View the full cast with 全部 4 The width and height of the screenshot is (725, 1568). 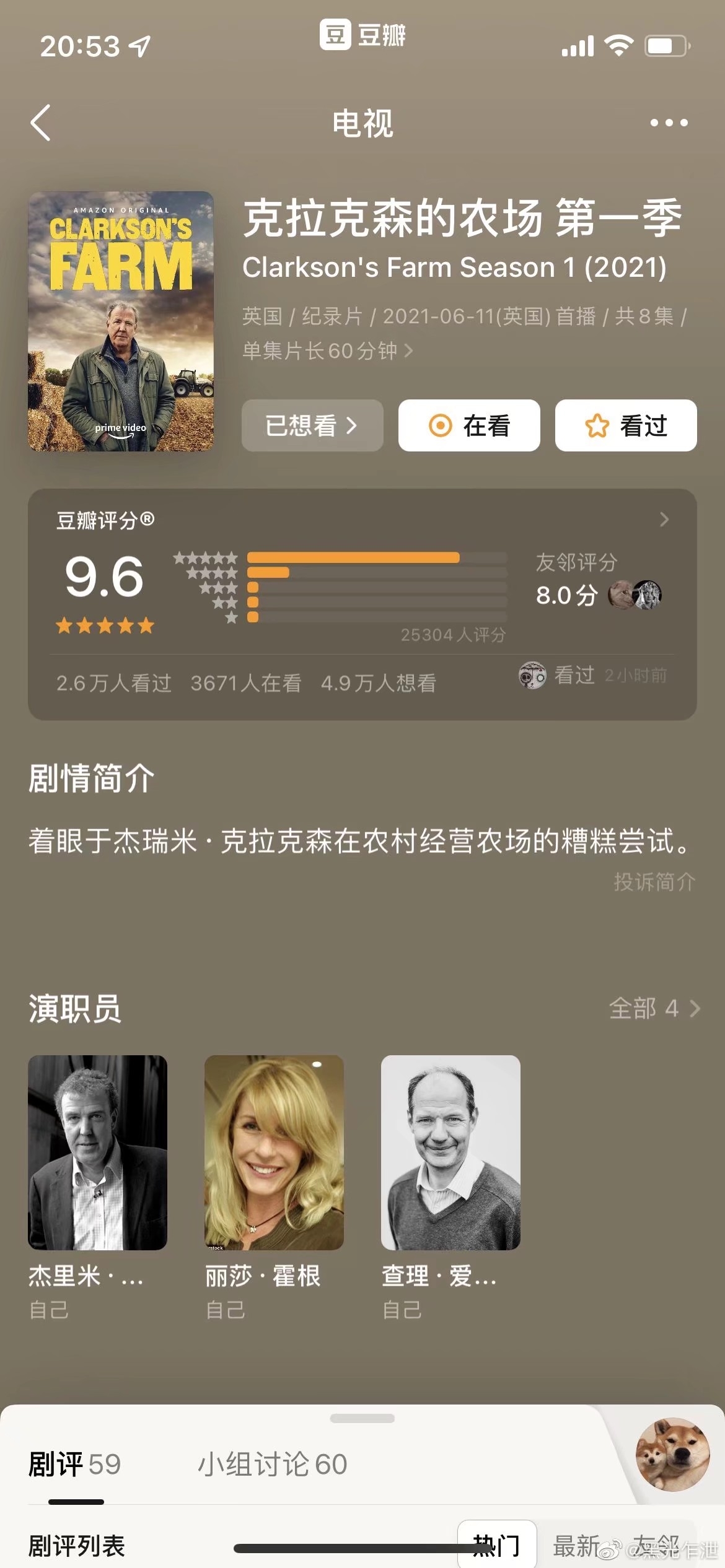(x=654, y=1009)
